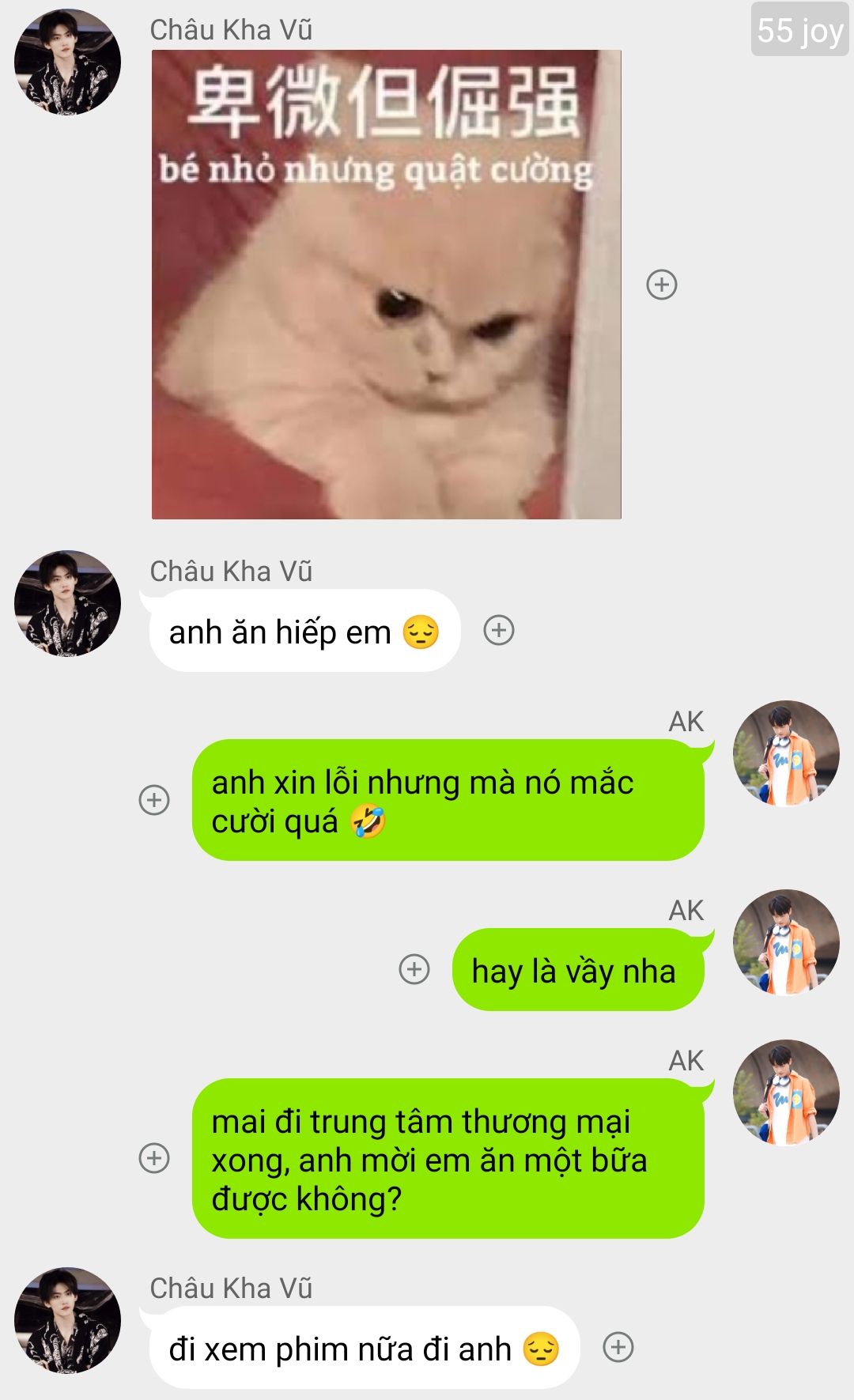Tap plus icon next to "đi xem phim" message

(618, 1348)
